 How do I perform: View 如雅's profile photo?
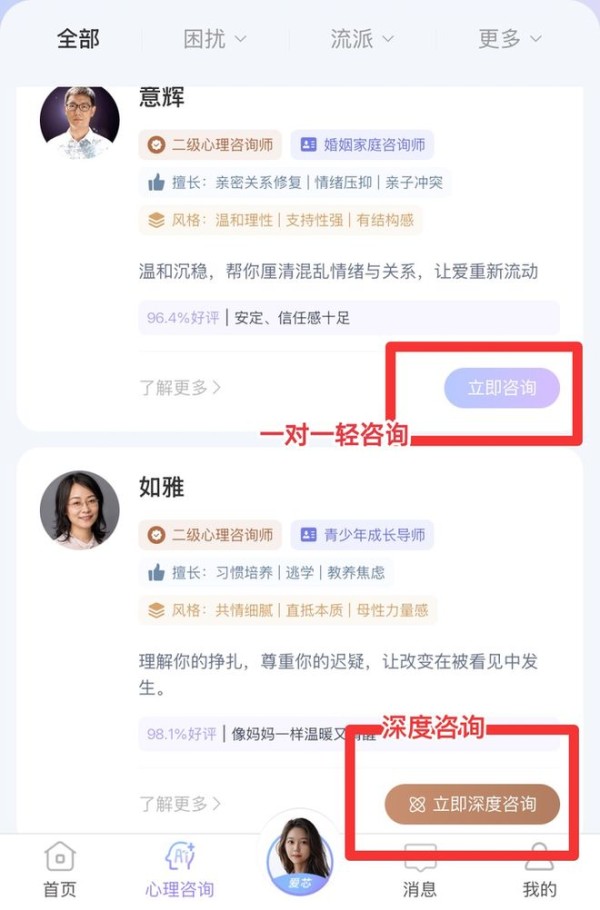click(80, 510)
